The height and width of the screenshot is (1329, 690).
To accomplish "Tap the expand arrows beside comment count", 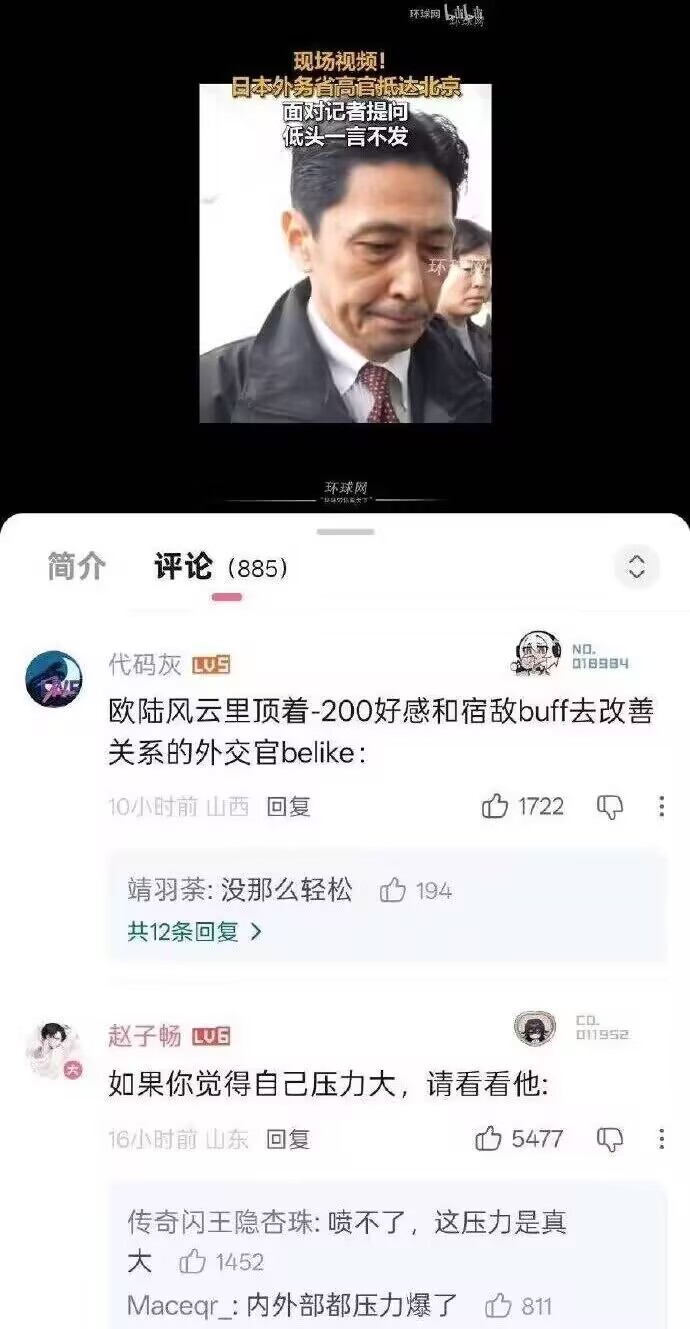I will (636, 567).
